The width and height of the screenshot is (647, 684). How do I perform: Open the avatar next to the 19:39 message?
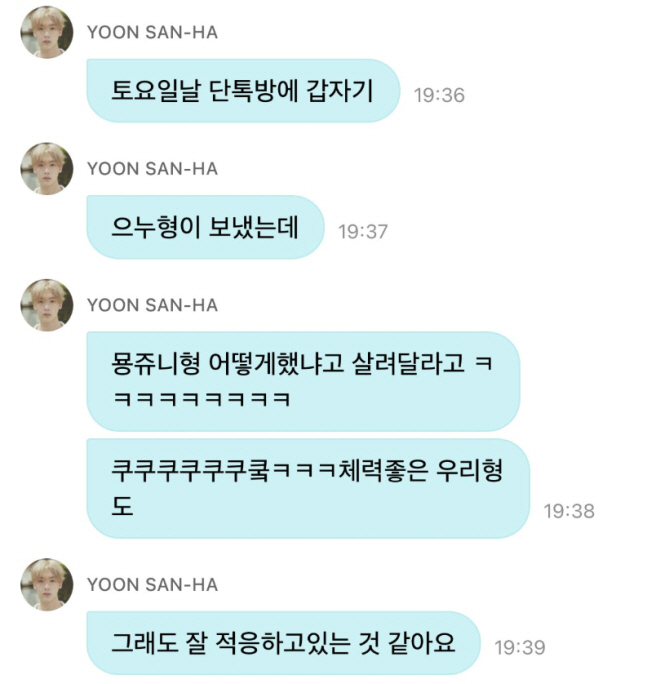click(47, 584)
